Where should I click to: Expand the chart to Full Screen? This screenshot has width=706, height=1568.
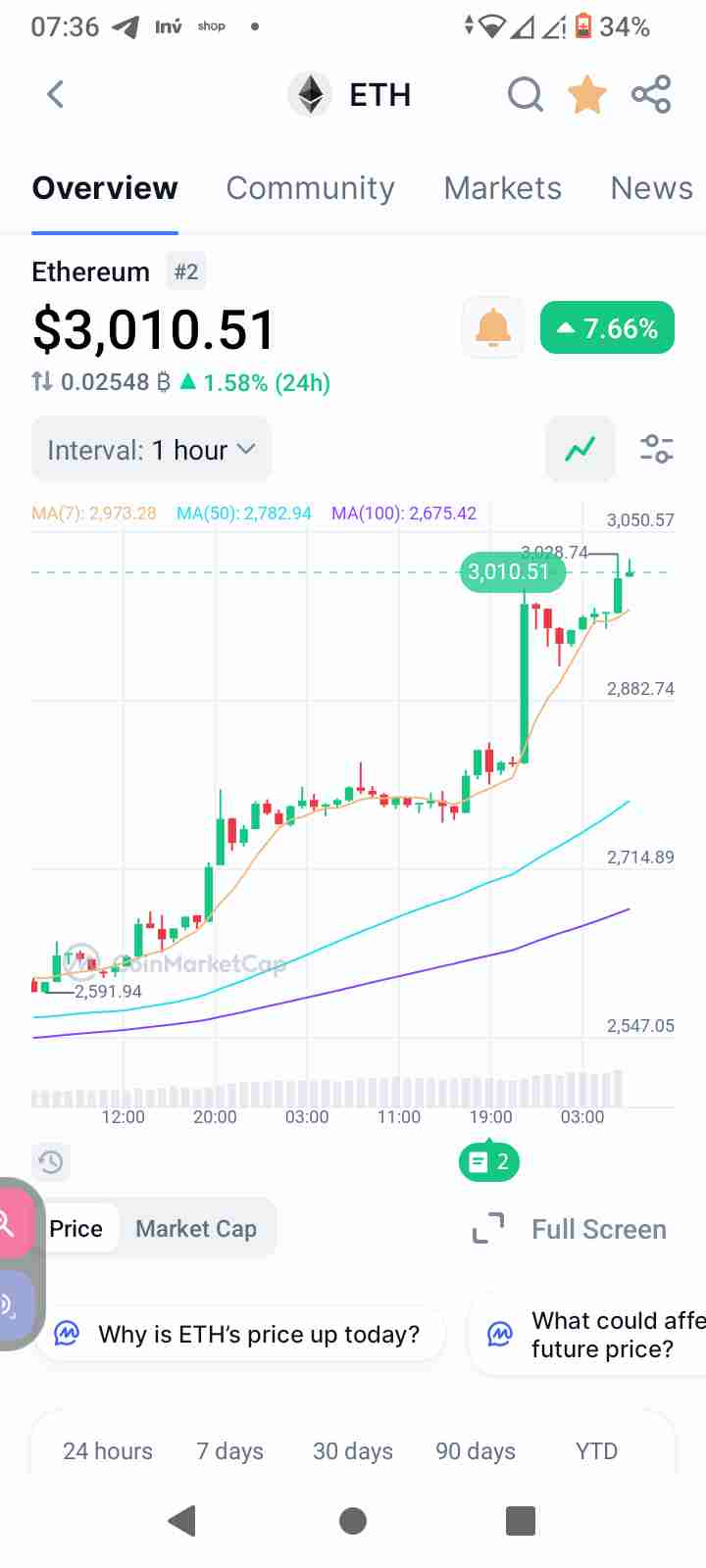pos(570,1229)
